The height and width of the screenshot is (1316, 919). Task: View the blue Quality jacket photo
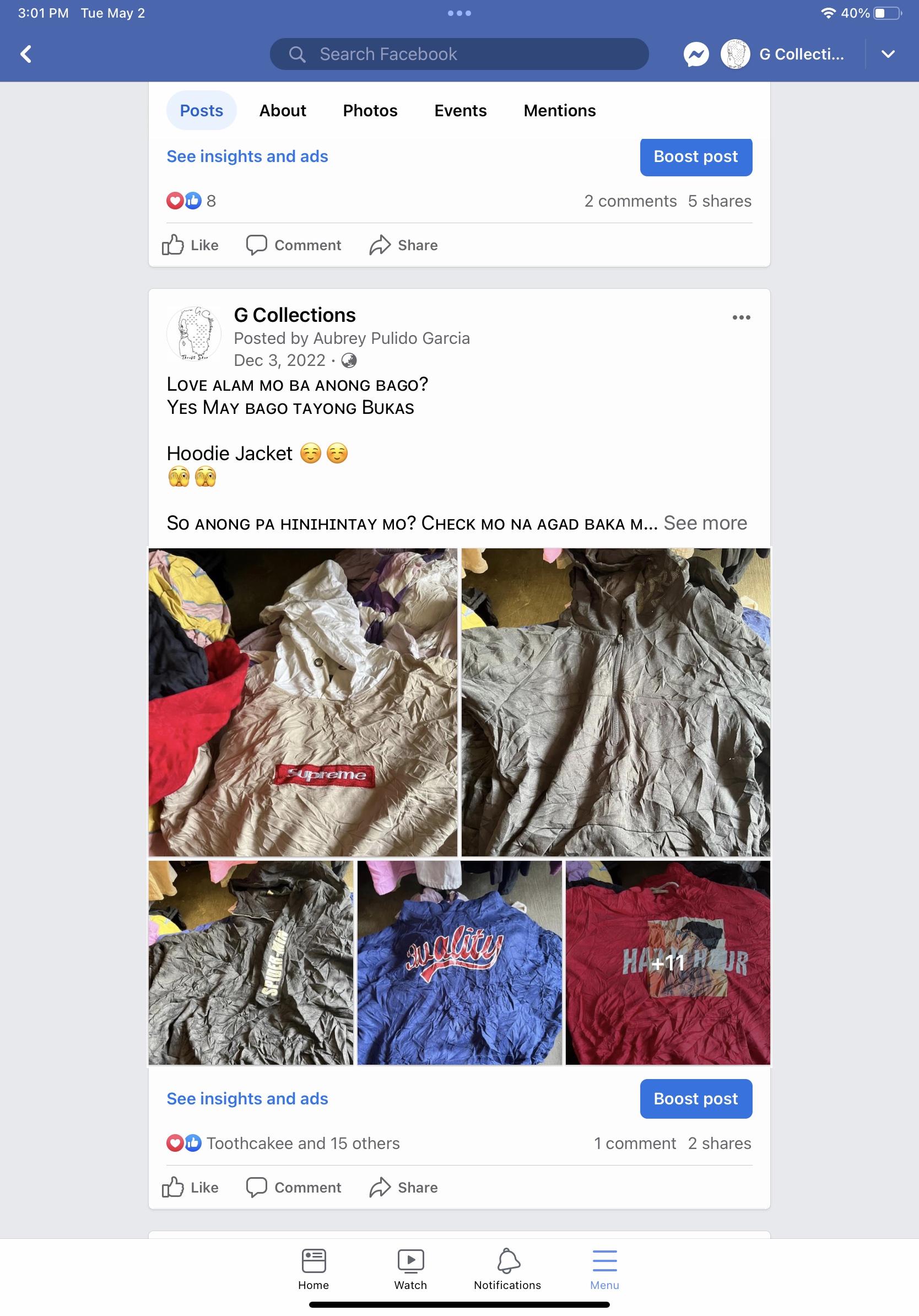tap(459, 962)
